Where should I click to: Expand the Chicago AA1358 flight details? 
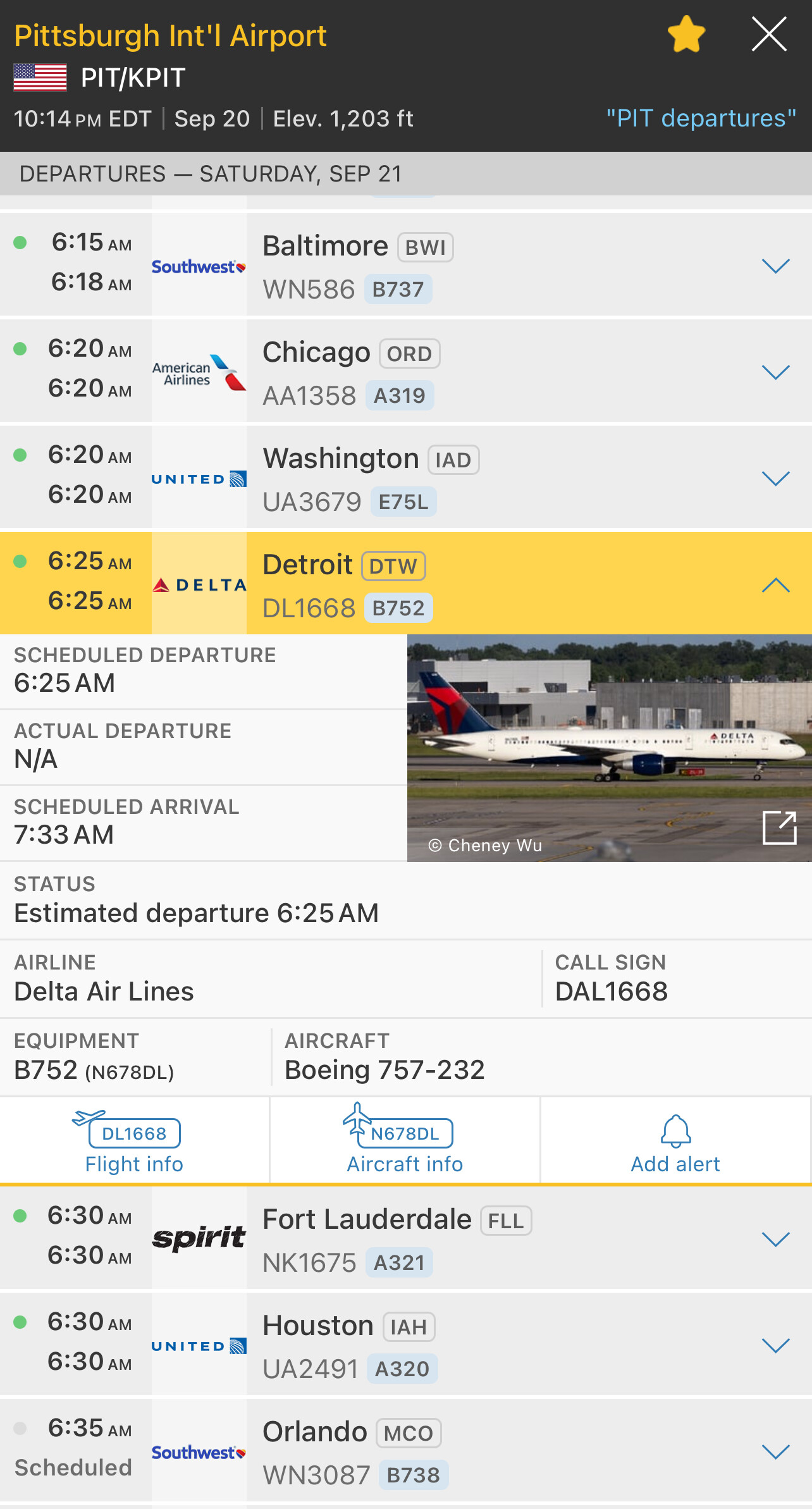pyautogui.click(x=775, y=373)
